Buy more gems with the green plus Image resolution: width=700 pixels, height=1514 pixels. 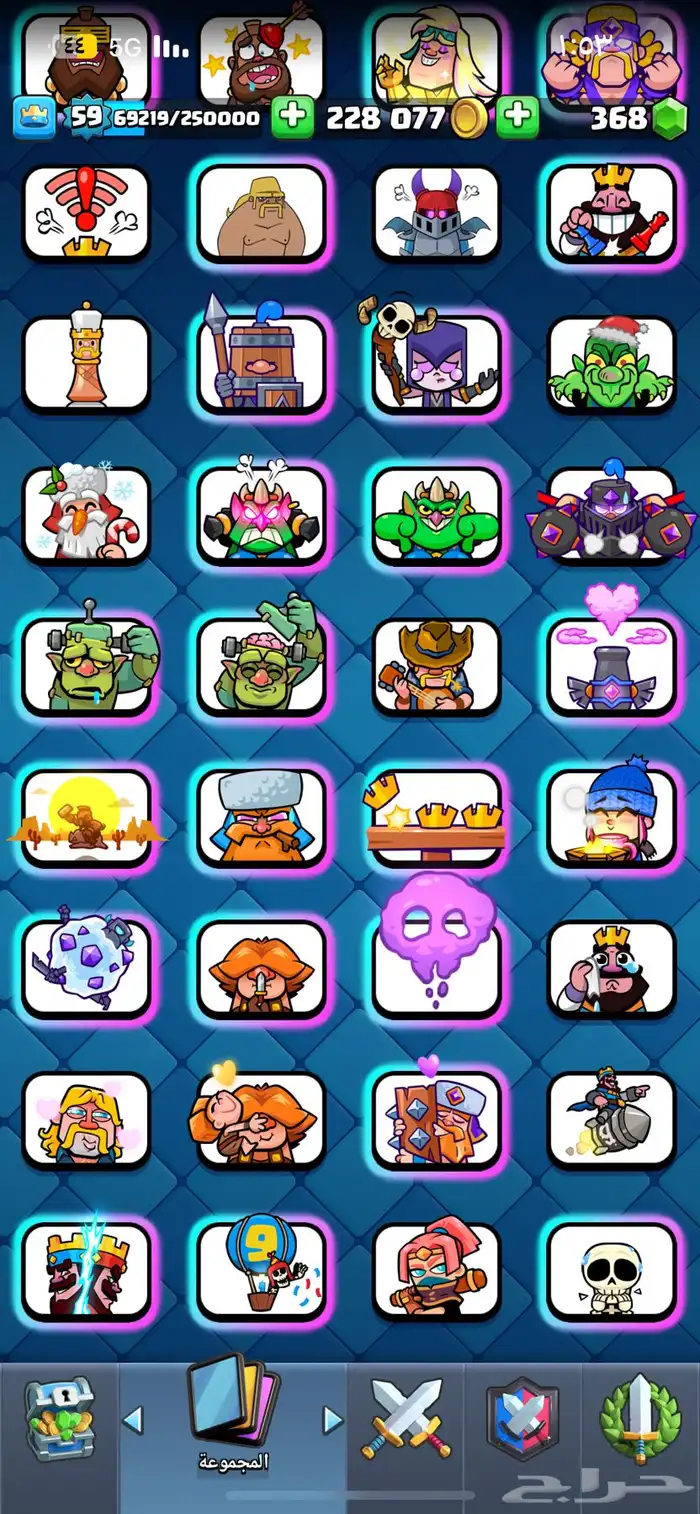pos(517,118)
